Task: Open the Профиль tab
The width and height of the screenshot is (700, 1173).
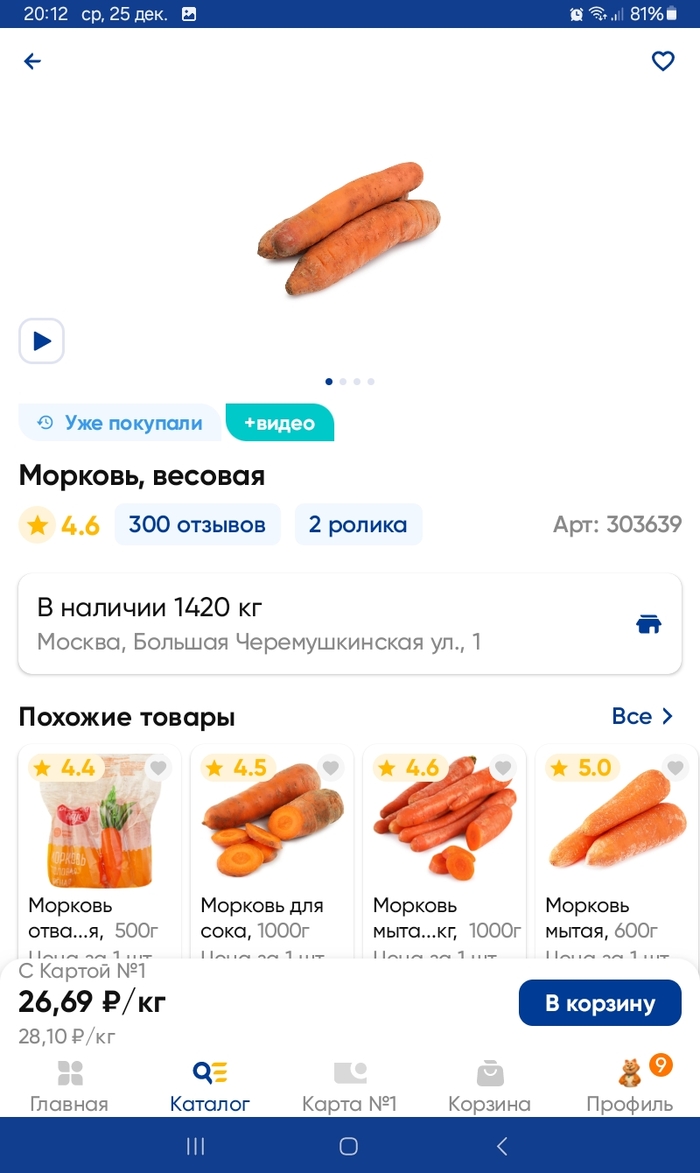Action: (x=629, y=1086)
